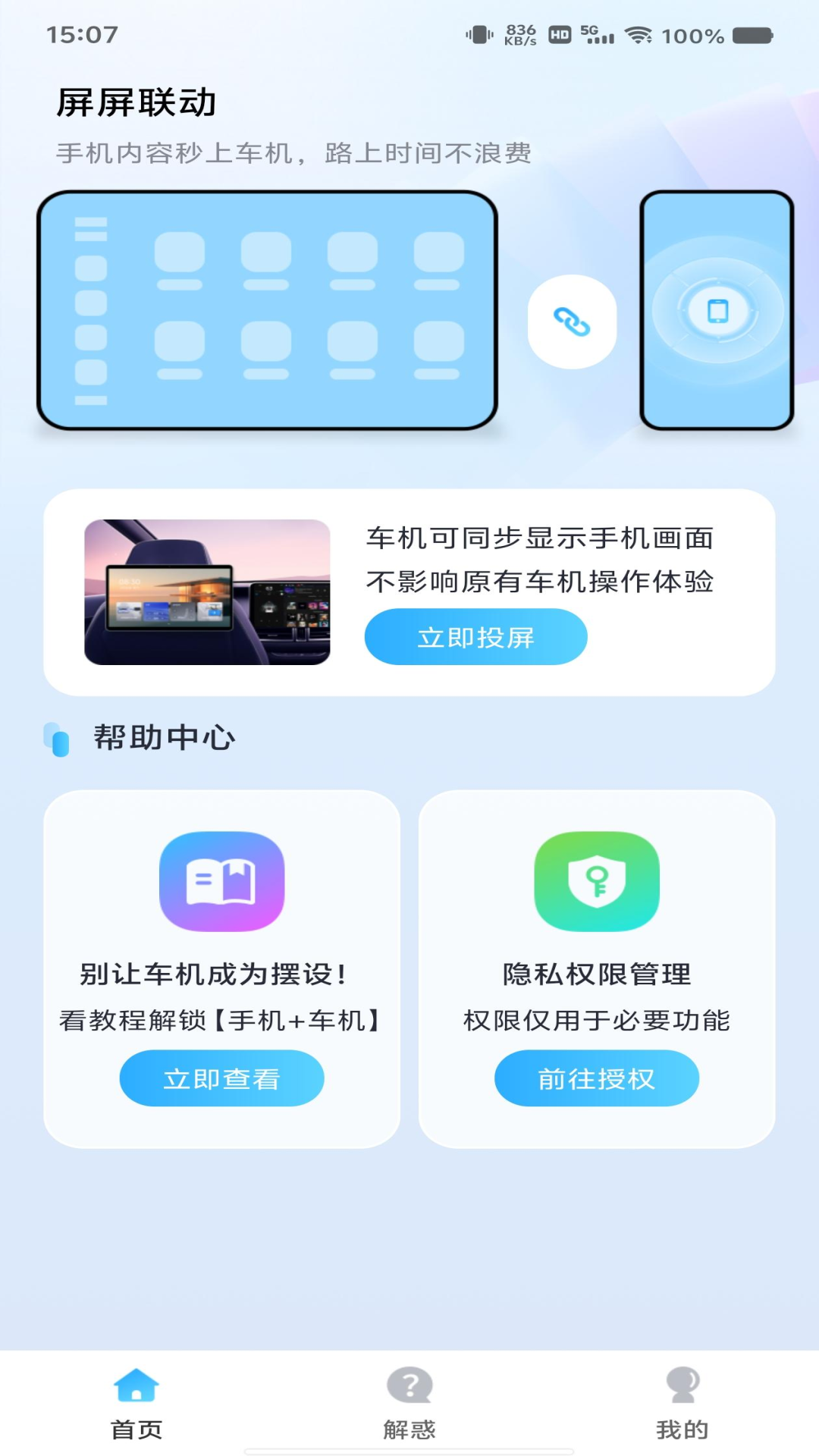
Task: Click the battery indicator in status bar
Action: click(x=751, y=33)
